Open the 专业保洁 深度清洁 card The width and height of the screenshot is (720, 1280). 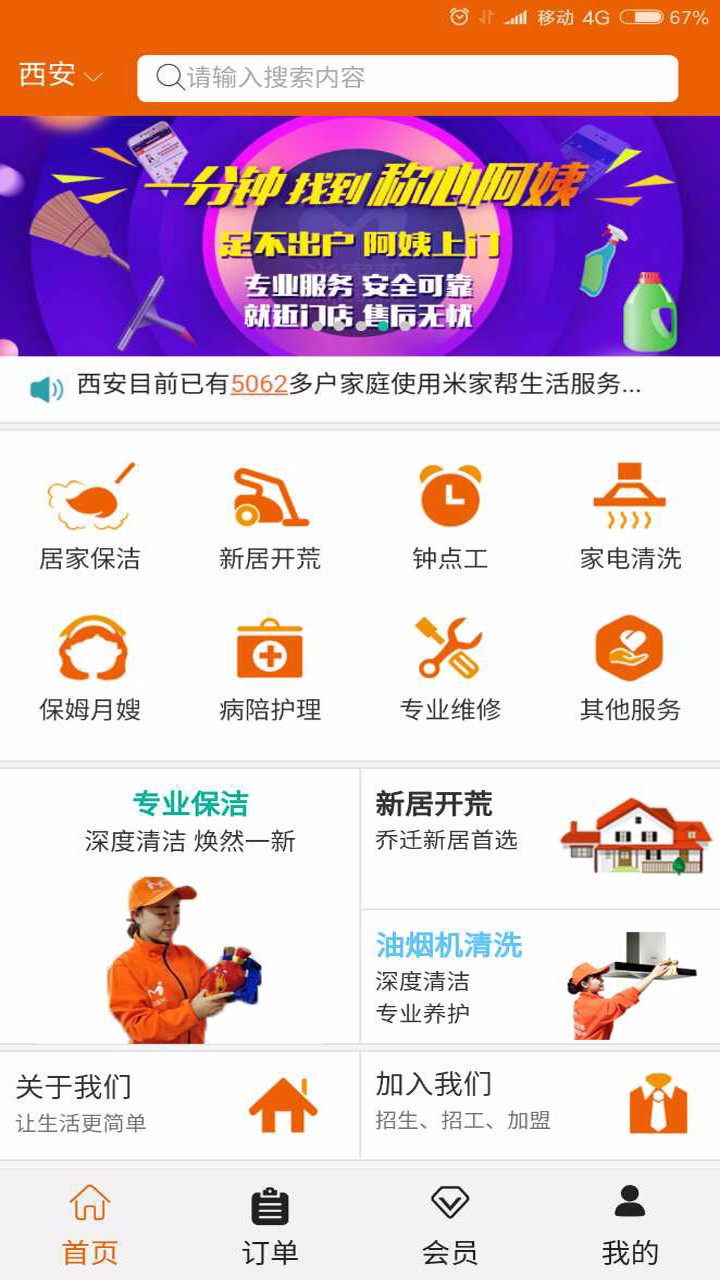click(180, 906)
